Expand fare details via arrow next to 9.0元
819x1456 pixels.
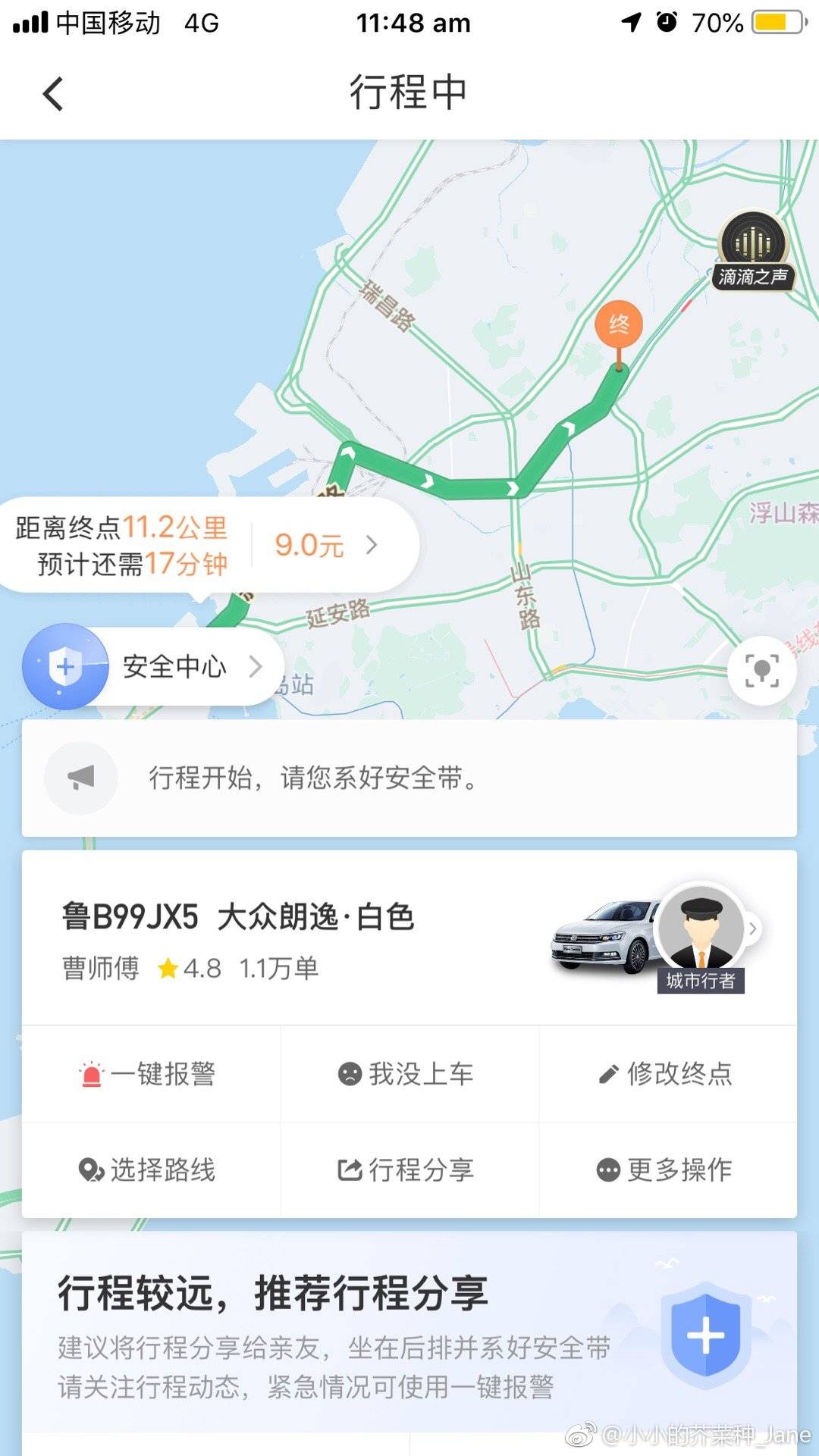[371, 544]
